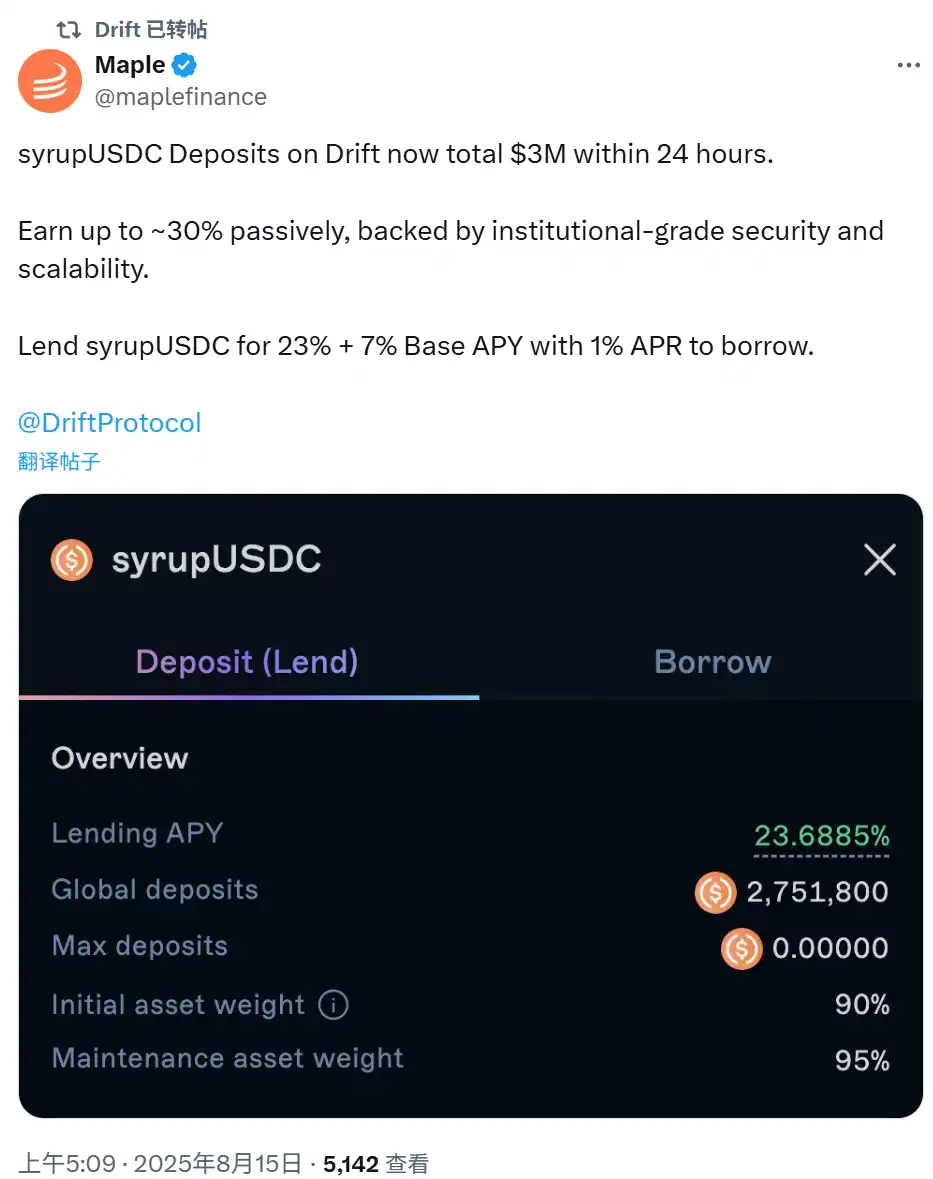This screenshot has height=1179, width=933.
Task: Tap the Drift 已转帖 repost label
Action: [151, 30]
